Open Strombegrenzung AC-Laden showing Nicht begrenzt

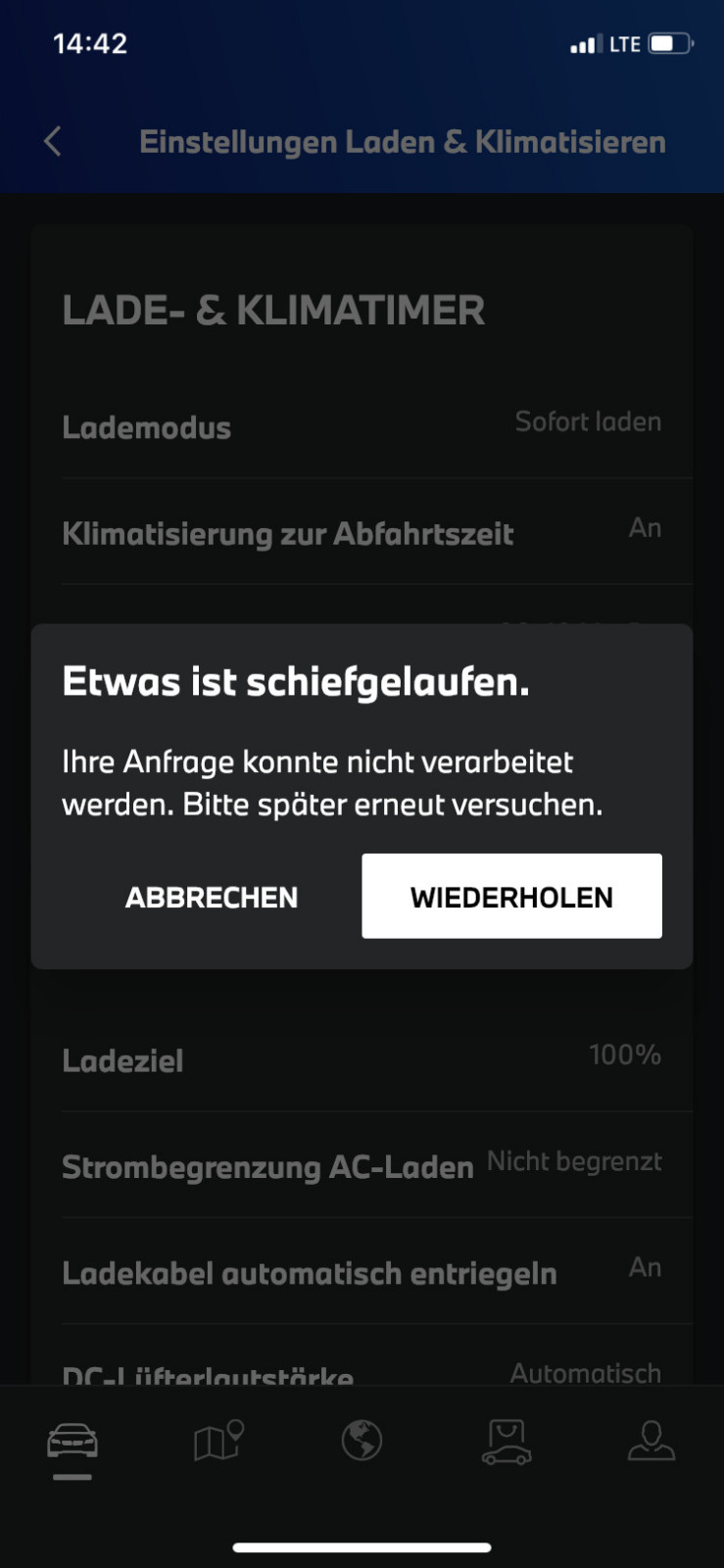point(362,1164)
